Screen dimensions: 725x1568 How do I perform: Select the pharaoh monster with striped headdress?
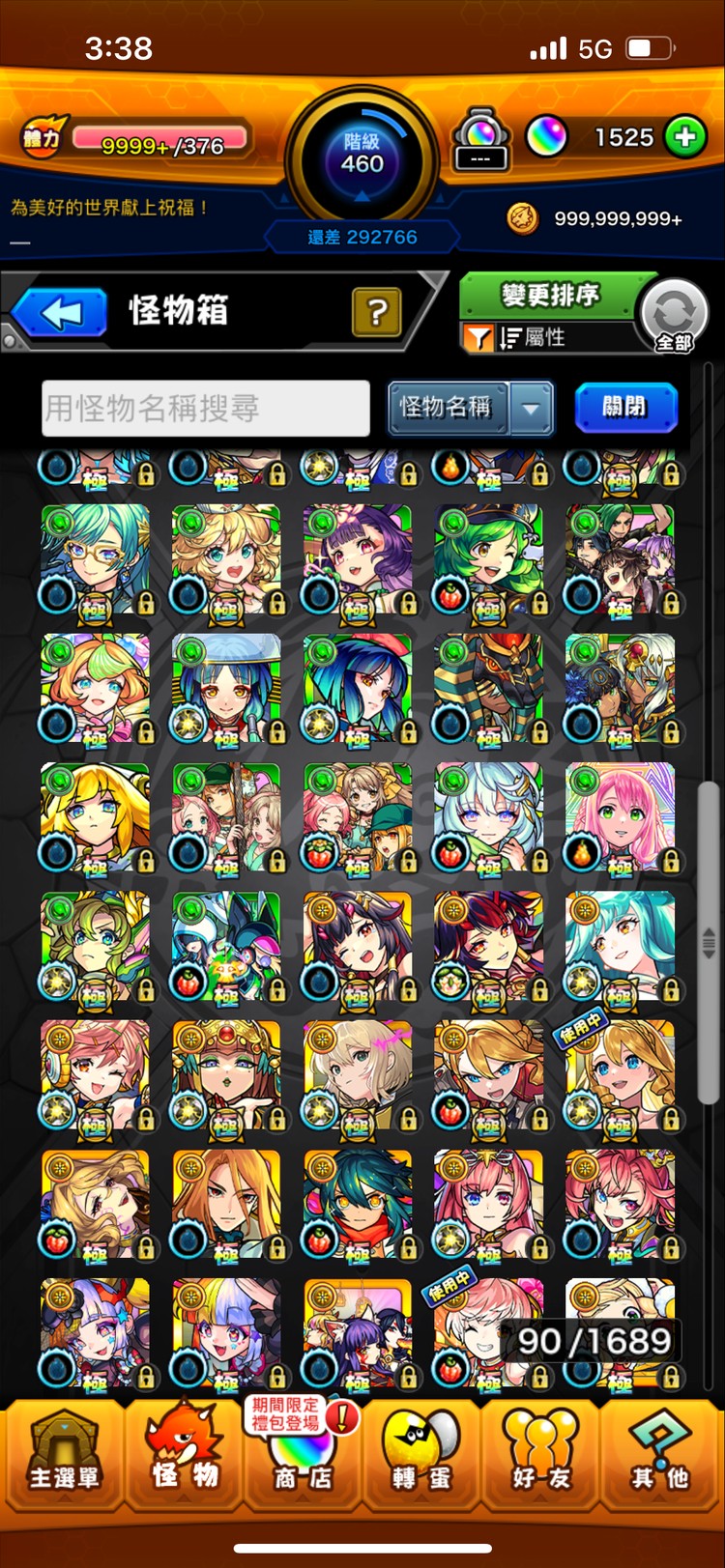click(489, 687)
